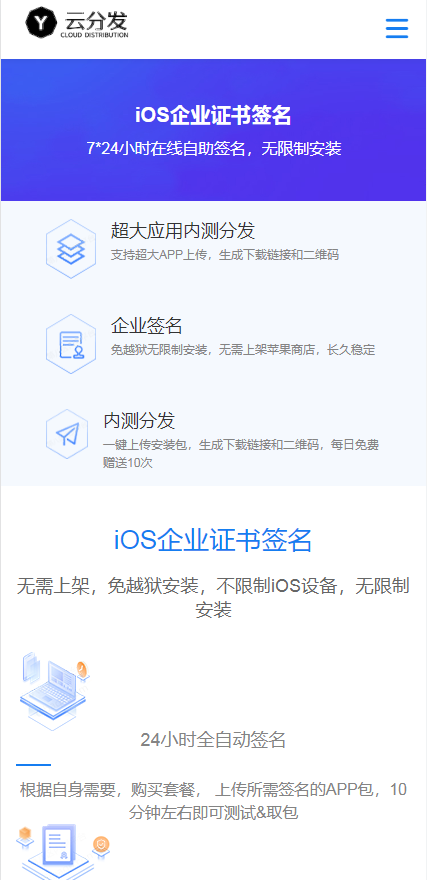Open the iOS企业证书签名 banner
Viewport: 427px width, 880px height.
click(213, 130)
